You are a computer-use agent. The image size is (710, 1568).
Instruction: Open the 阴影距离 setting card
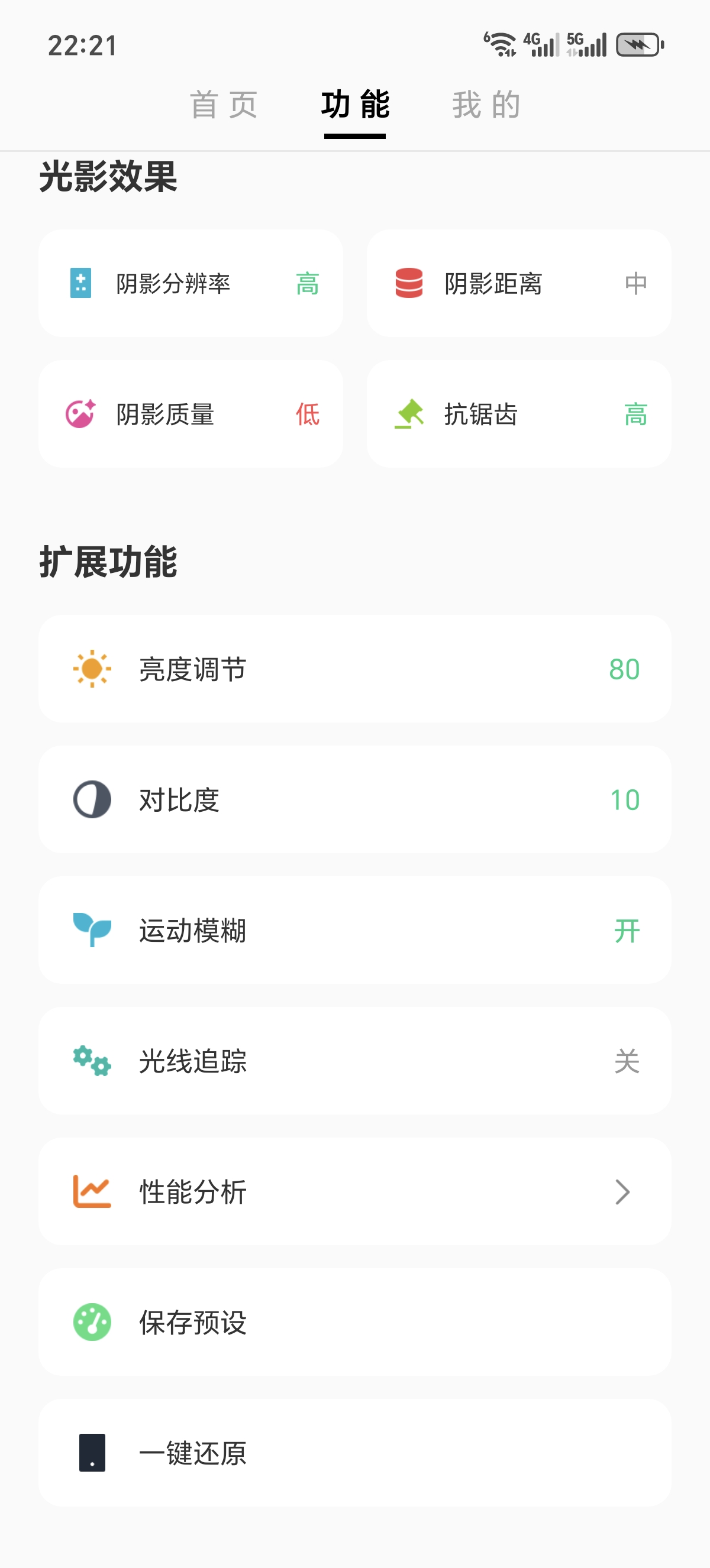pos(519,283)
